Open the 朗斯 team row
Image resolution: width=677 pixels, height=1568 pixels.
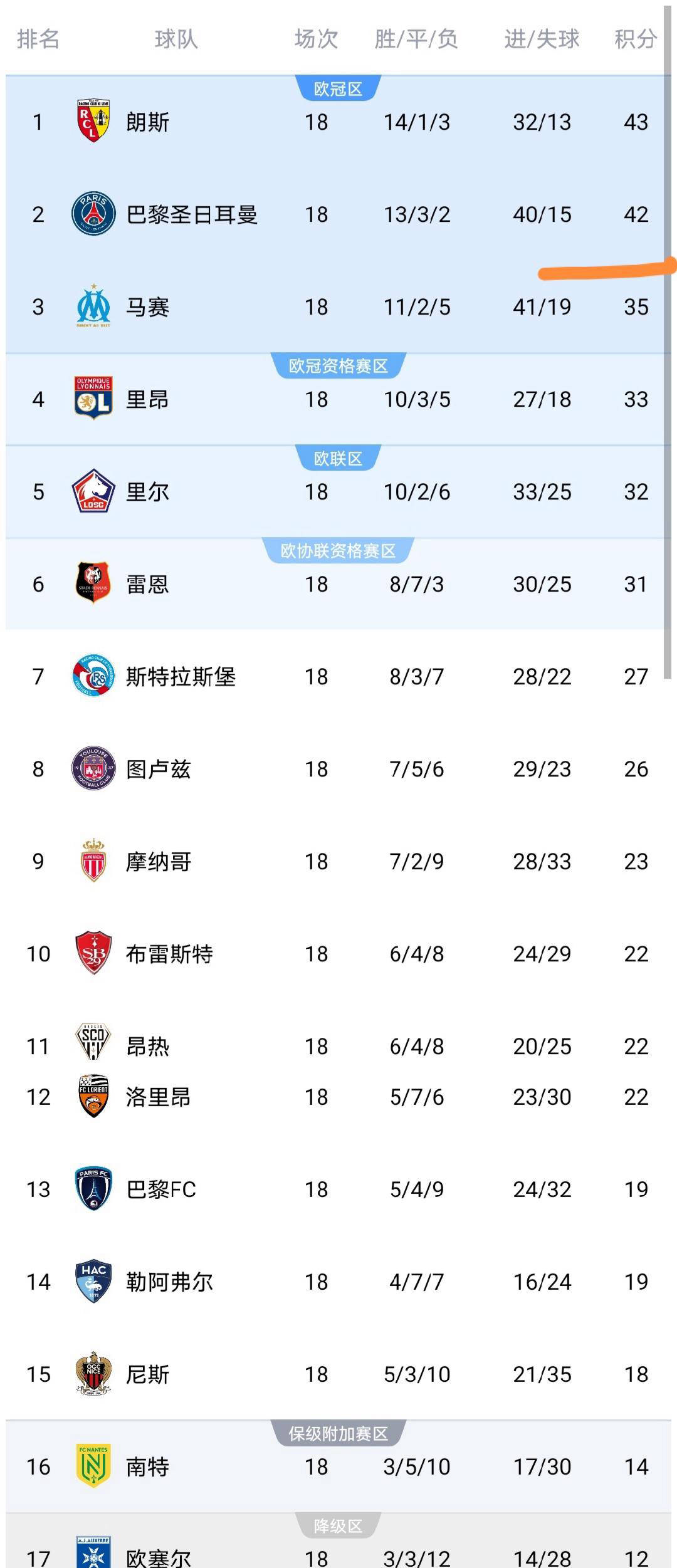(x=148, y=122)
